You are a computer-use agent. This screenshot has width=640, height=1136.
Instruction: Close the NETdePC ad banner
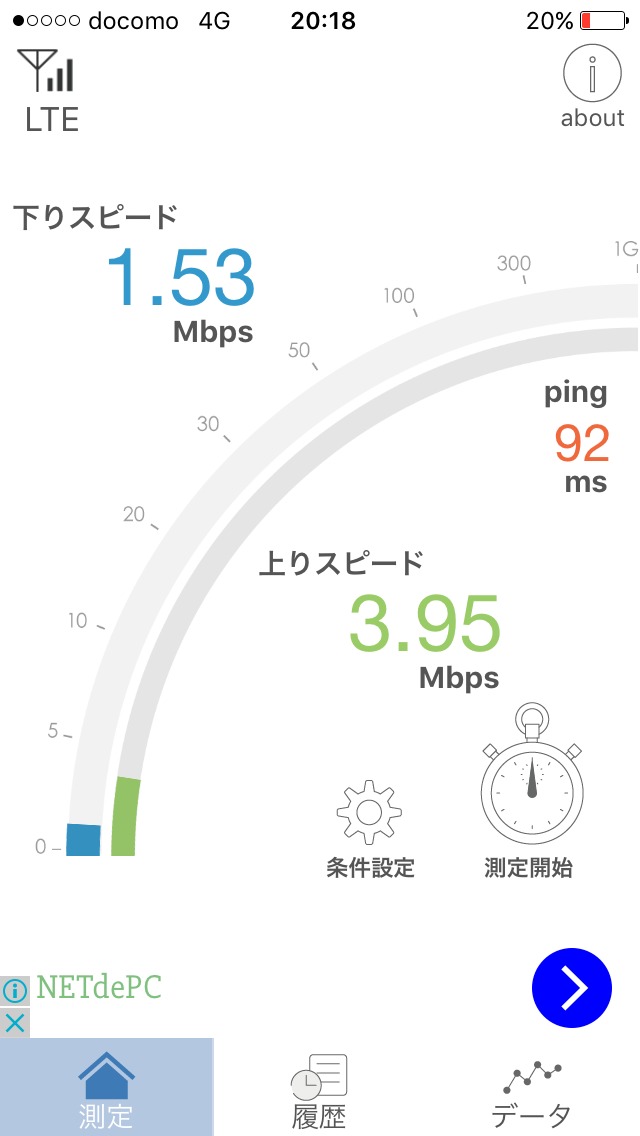tap(14, 1023)
